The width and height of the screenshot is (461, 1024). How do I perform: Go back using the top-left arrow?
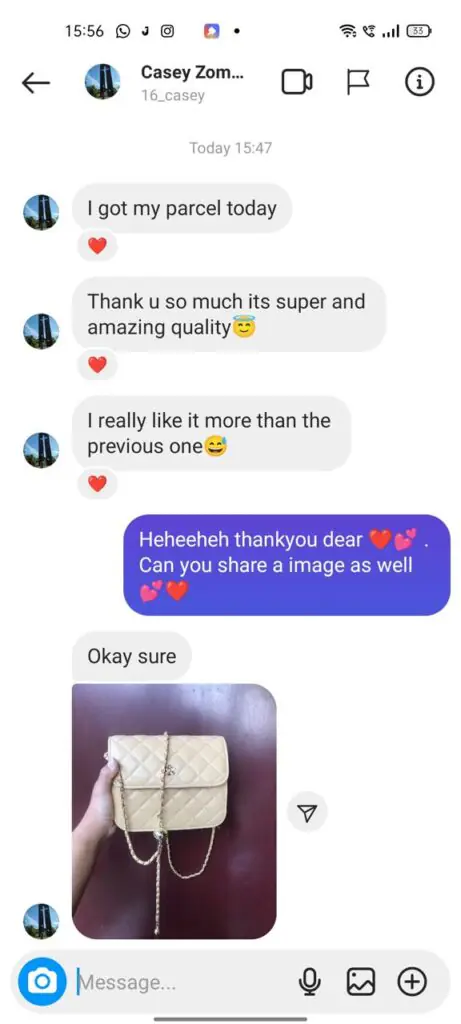coord(35,82)
